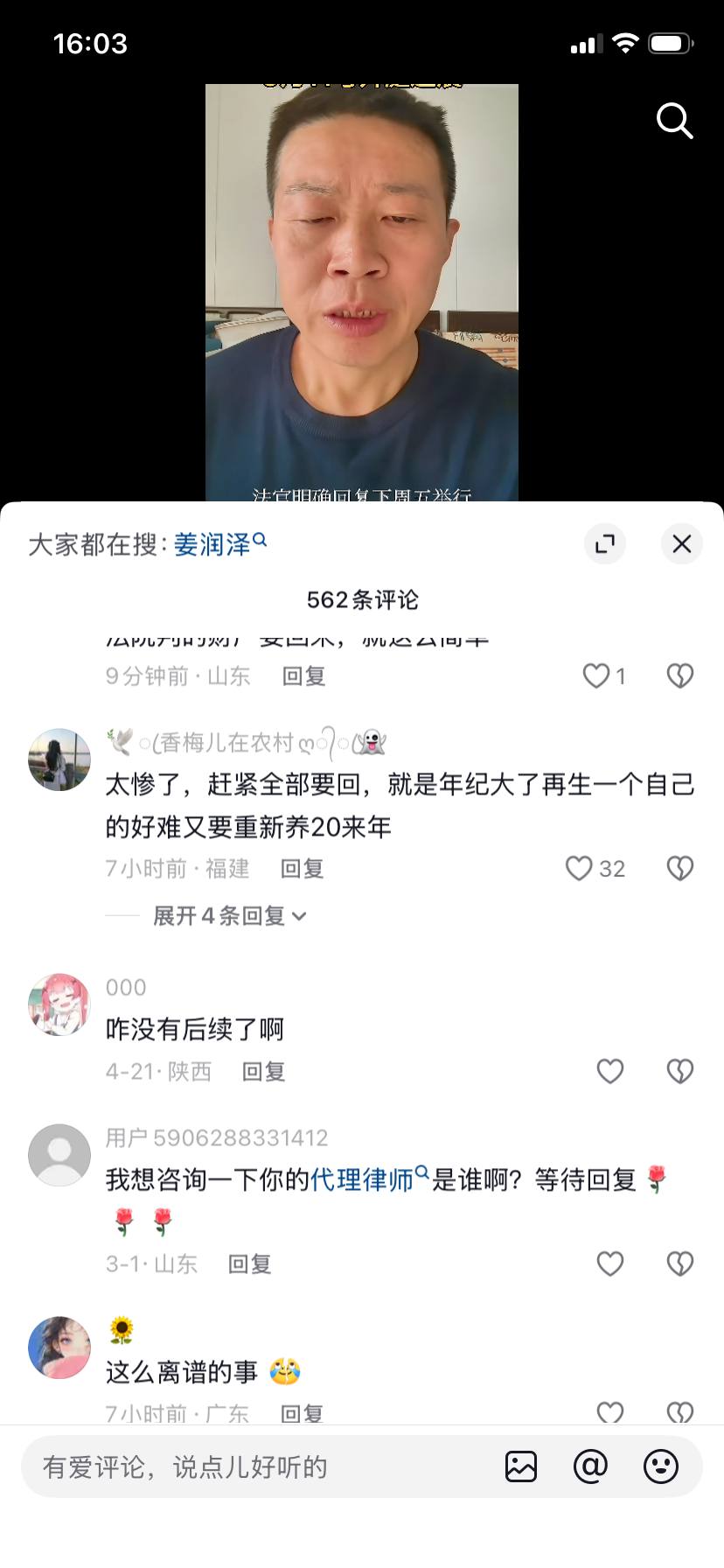This screenshot has width=724, height=1568.
Task: Dislike the 太惨了 comment
Action: (x=679, y=868)
